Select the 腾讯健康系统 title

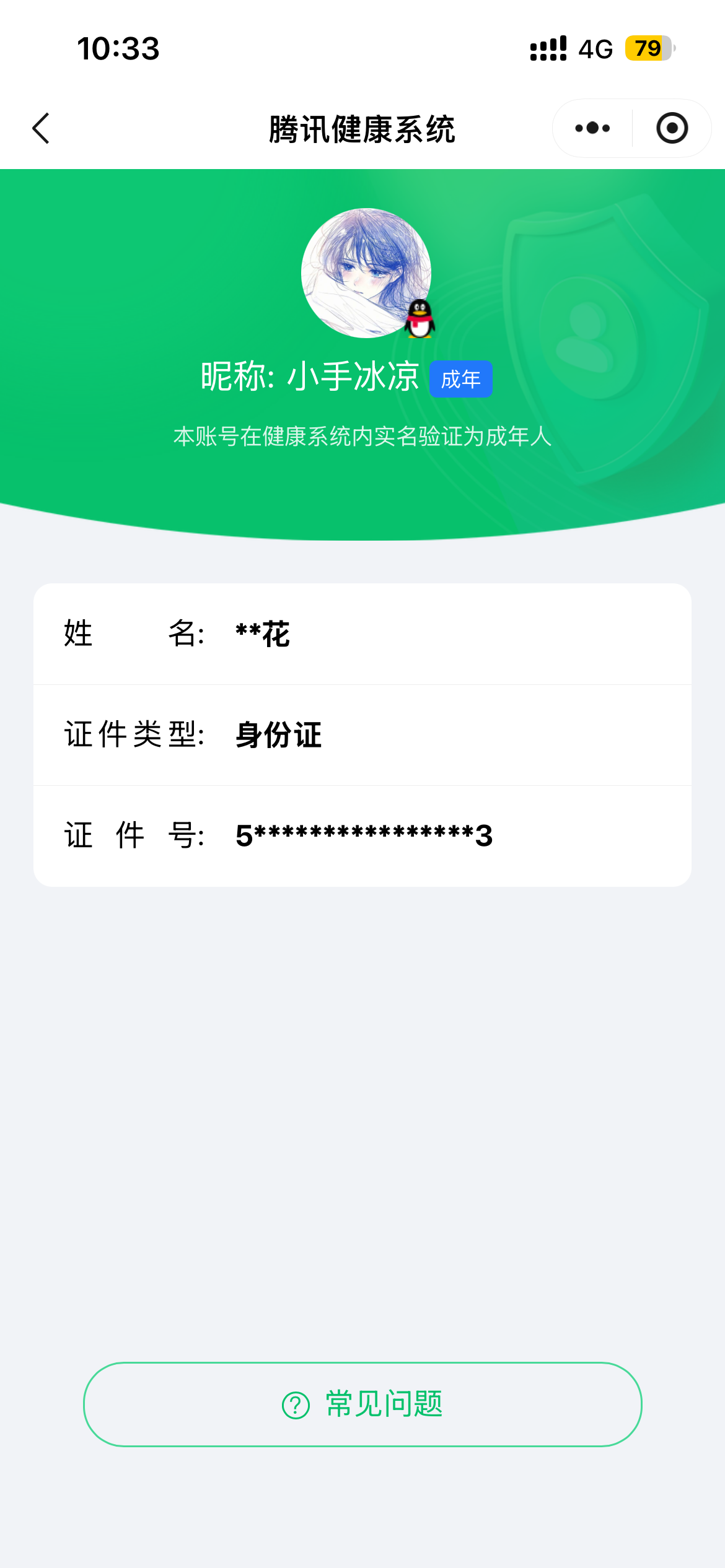362,128
